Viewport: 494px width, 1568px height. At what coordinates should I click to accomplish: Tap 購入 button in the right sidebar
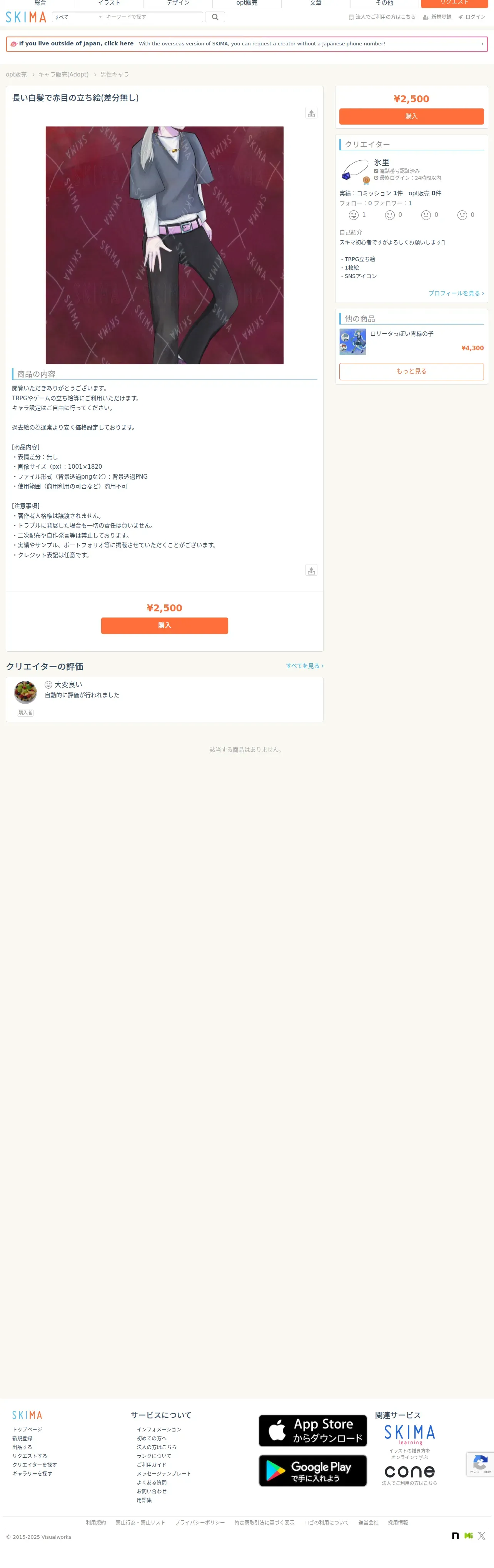coord(411,116)
